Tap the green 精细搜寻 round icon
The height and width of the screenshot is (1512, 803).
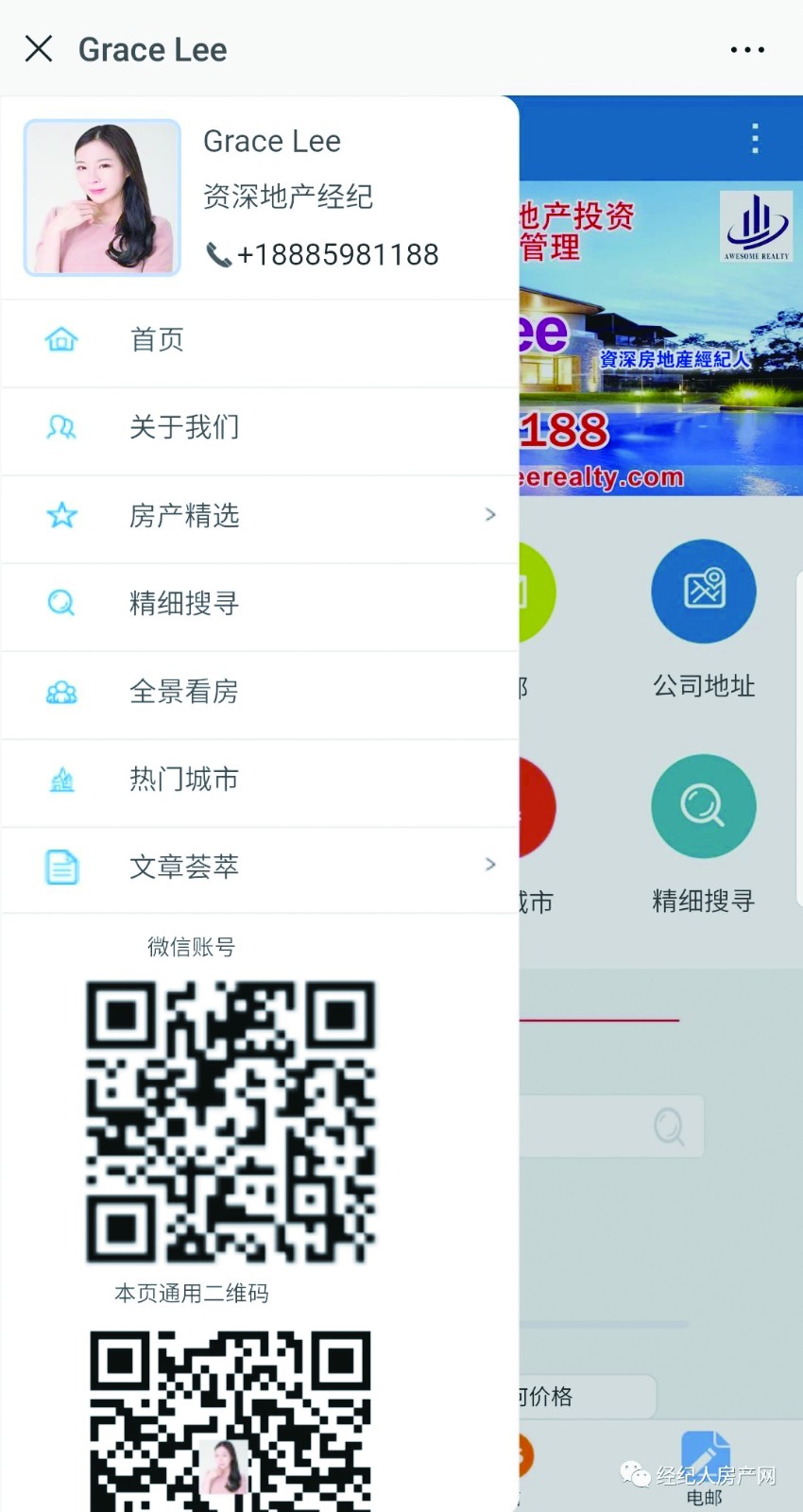[704, 806]
